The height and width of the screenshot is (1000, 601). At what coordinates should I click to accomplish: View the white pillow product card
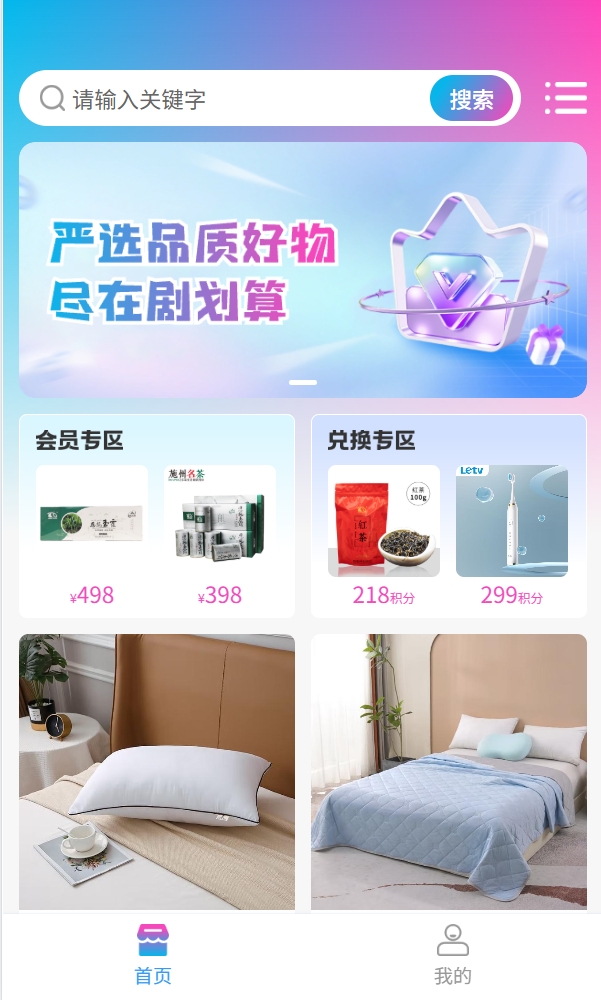(x=157, y=772)
